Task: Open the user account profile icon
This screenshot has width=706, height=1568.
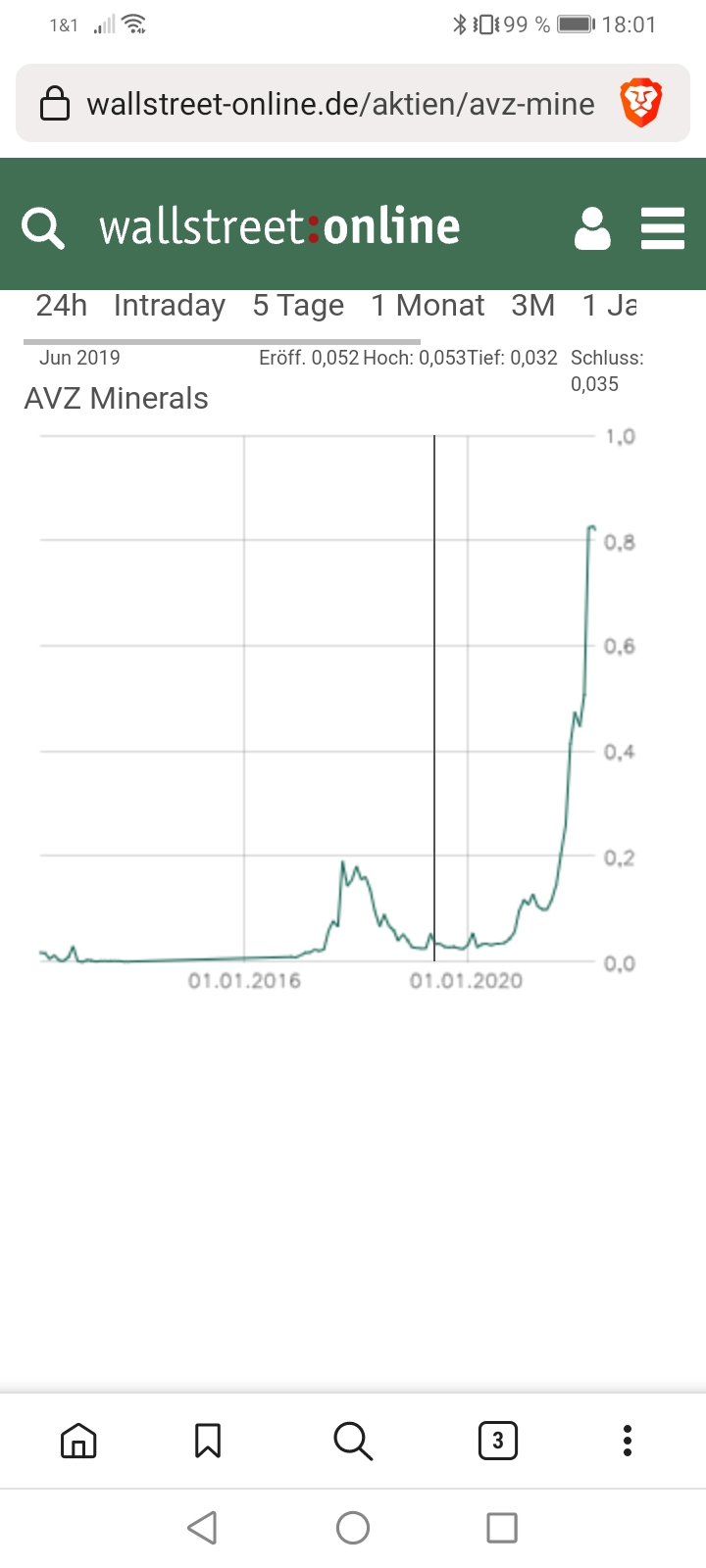Action: pos(592,226)
